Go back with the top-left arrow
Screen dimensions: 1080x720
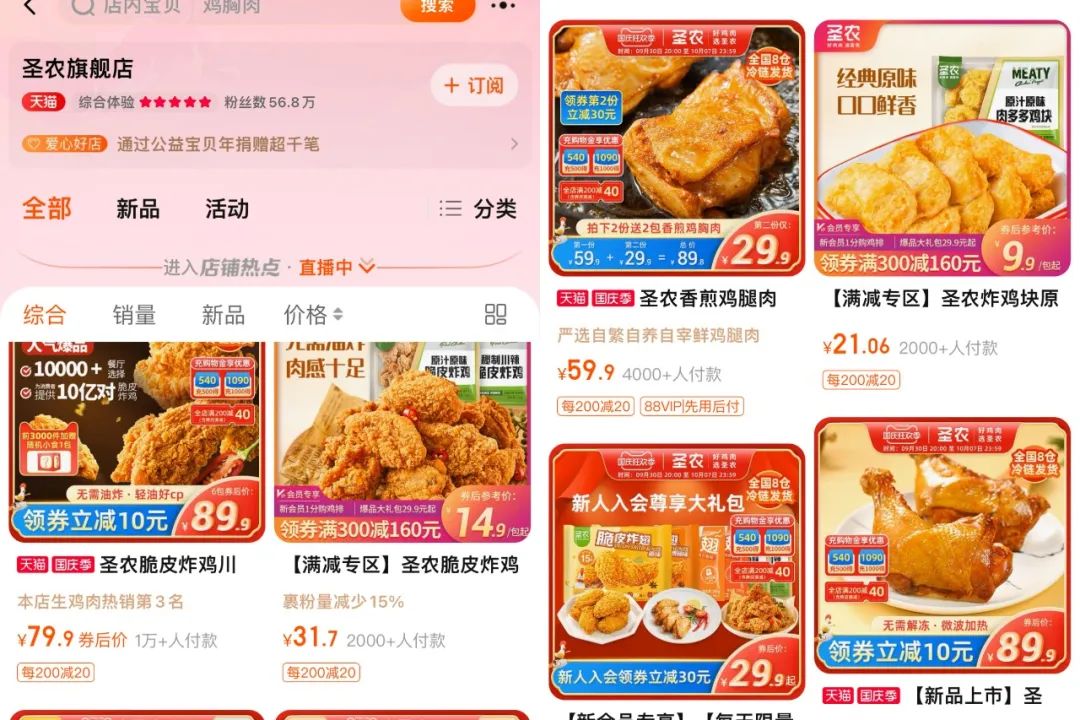tap(29, 8)
